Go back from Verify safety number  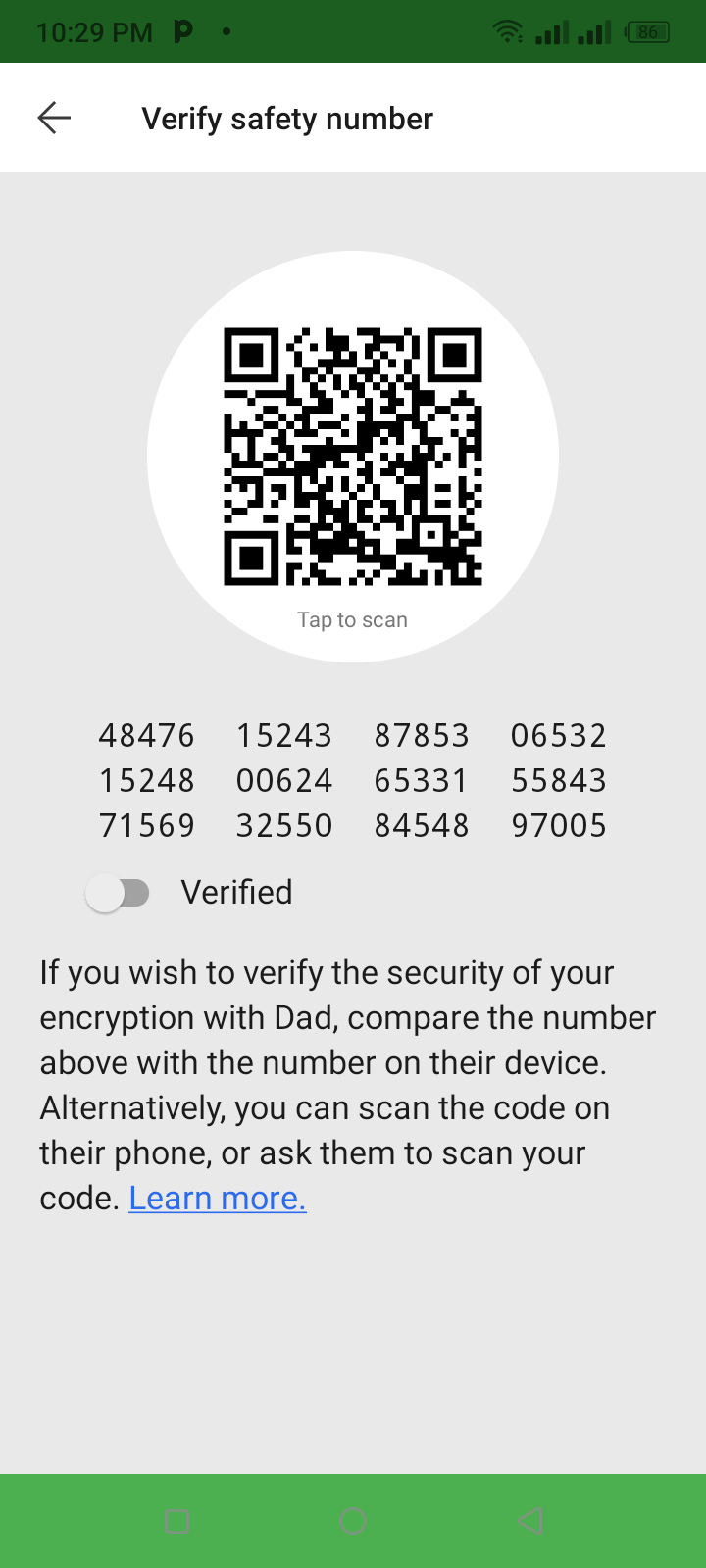coord(54,119)
